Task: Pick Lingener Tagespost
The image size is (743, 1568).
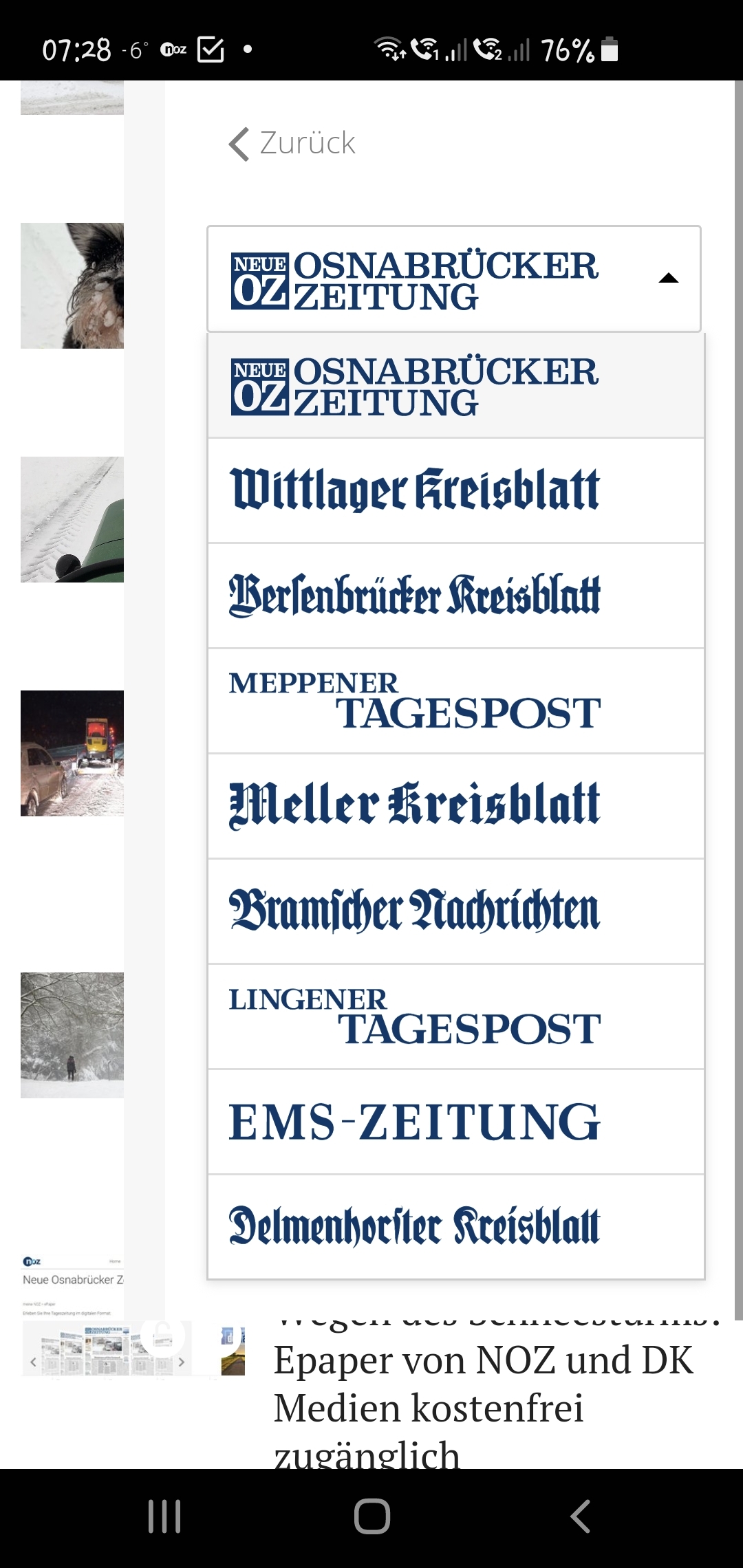Action: [x=456, y=1016]
